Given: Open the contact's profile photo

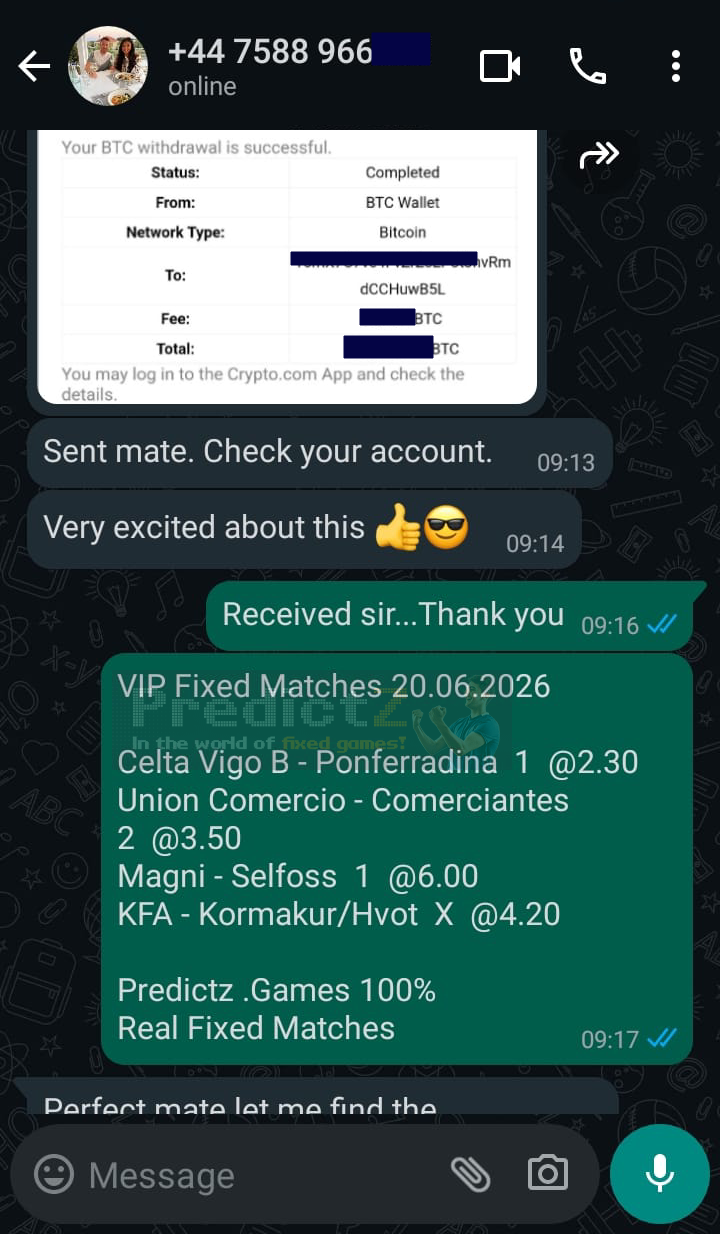Looking at the screenshot, I should point(108,66).
